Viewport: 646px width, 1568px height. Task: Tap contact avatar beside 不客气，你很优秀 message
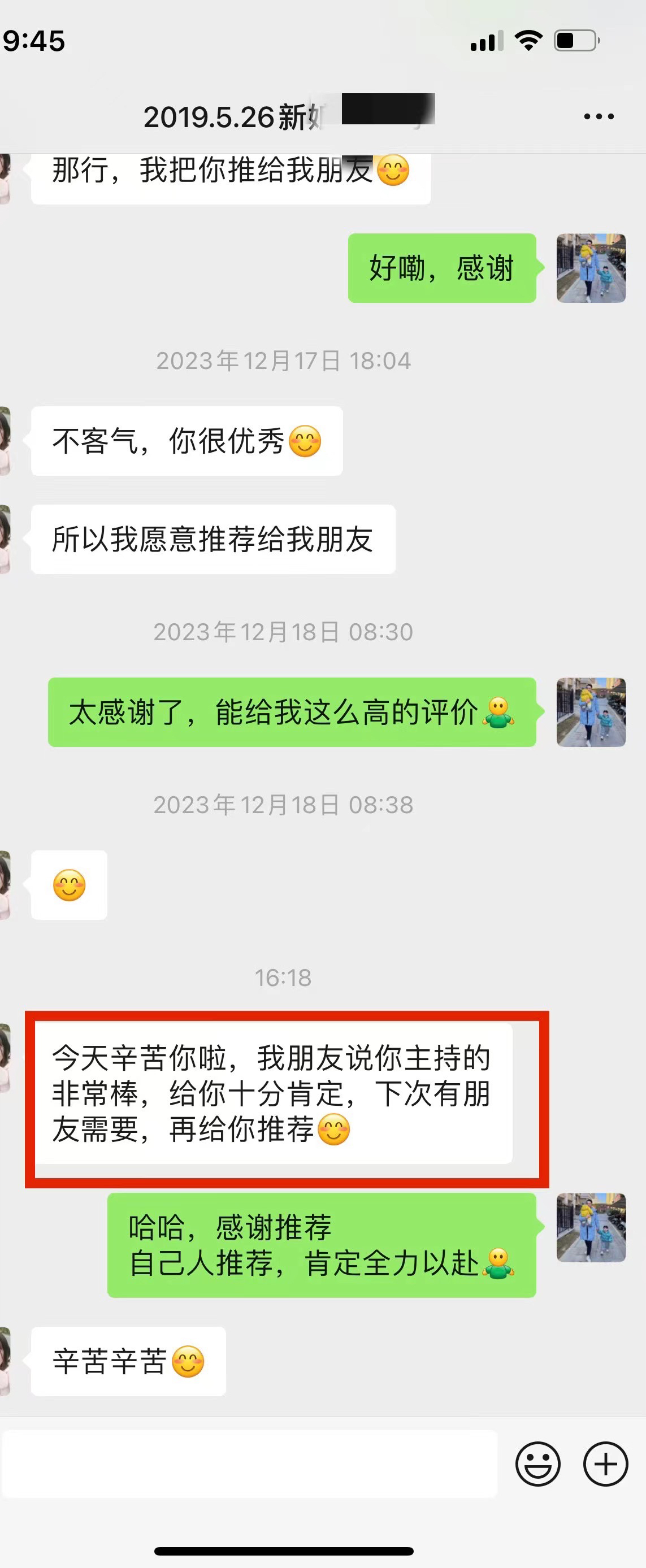pyautogui.click(x=5, y=441)
